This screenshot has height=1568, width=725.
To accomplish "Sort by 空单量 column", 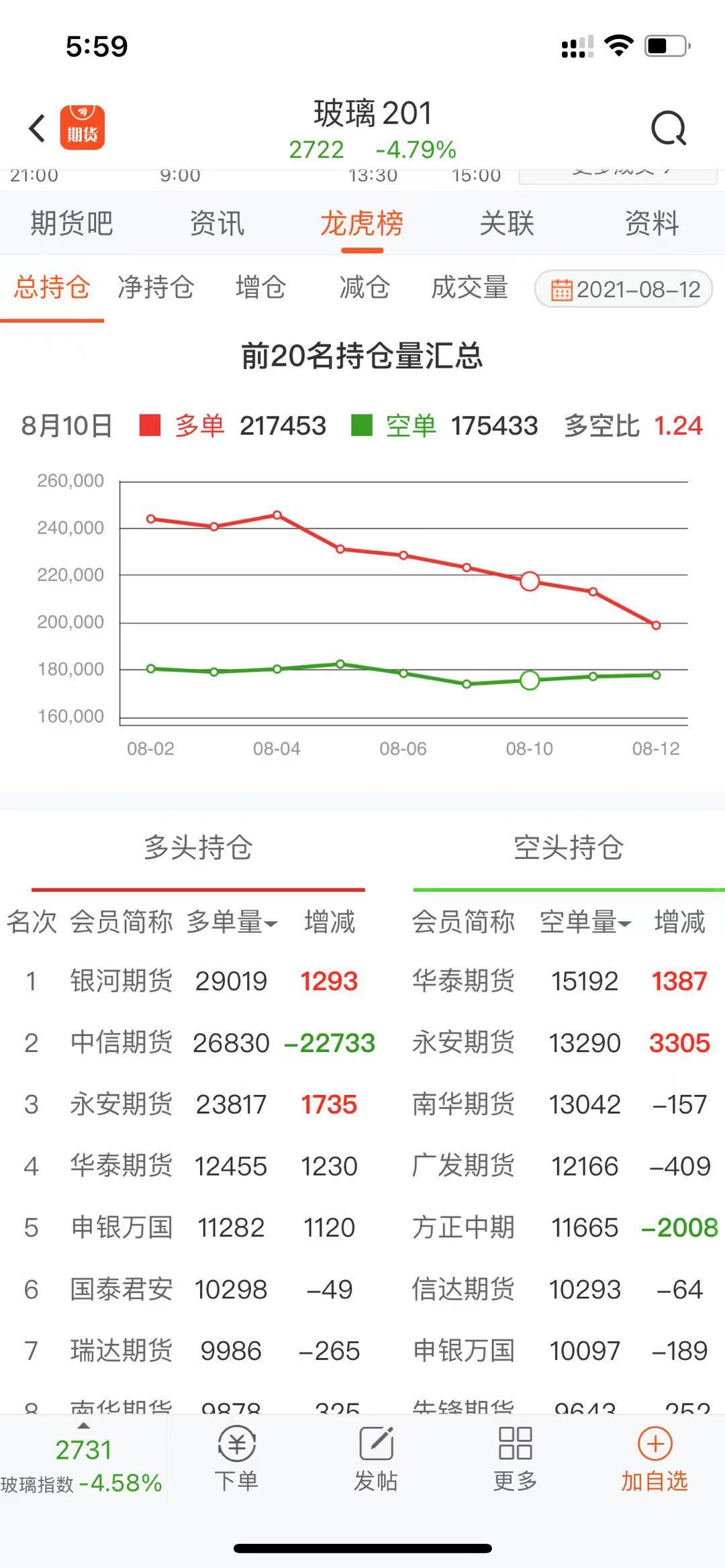I will (x=585, y=922).
